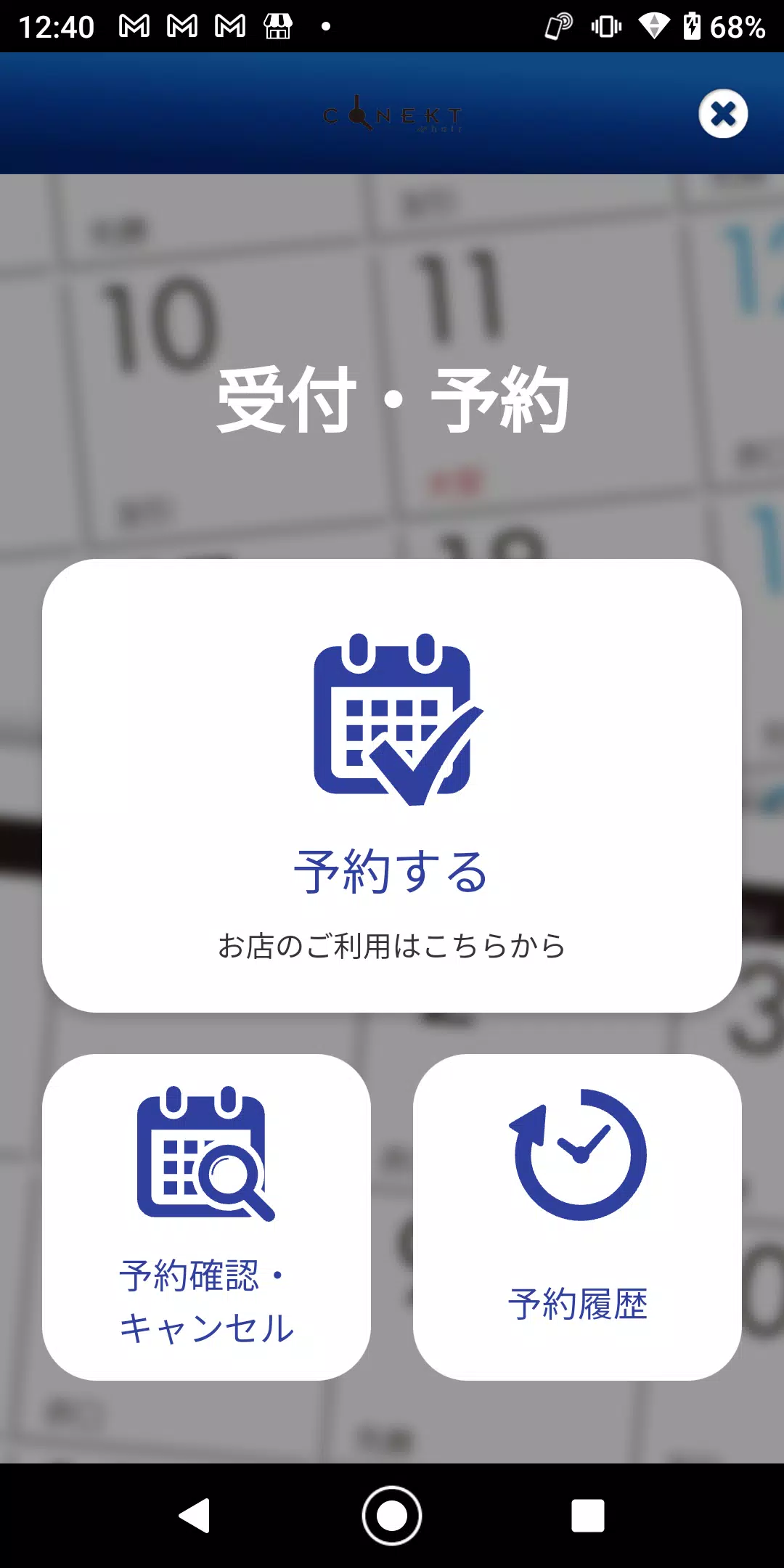Select the large white reservation card
The height and width of the screenshot is (1568, 784).
[x=392, y=784]
